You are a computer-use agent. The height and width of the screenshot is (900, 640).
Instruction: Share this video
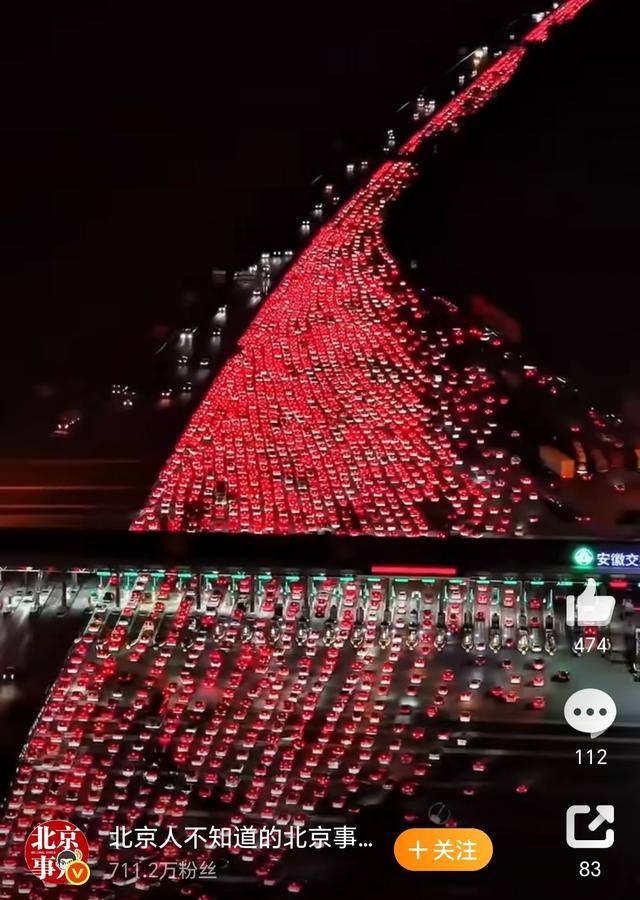coord(590,827)
